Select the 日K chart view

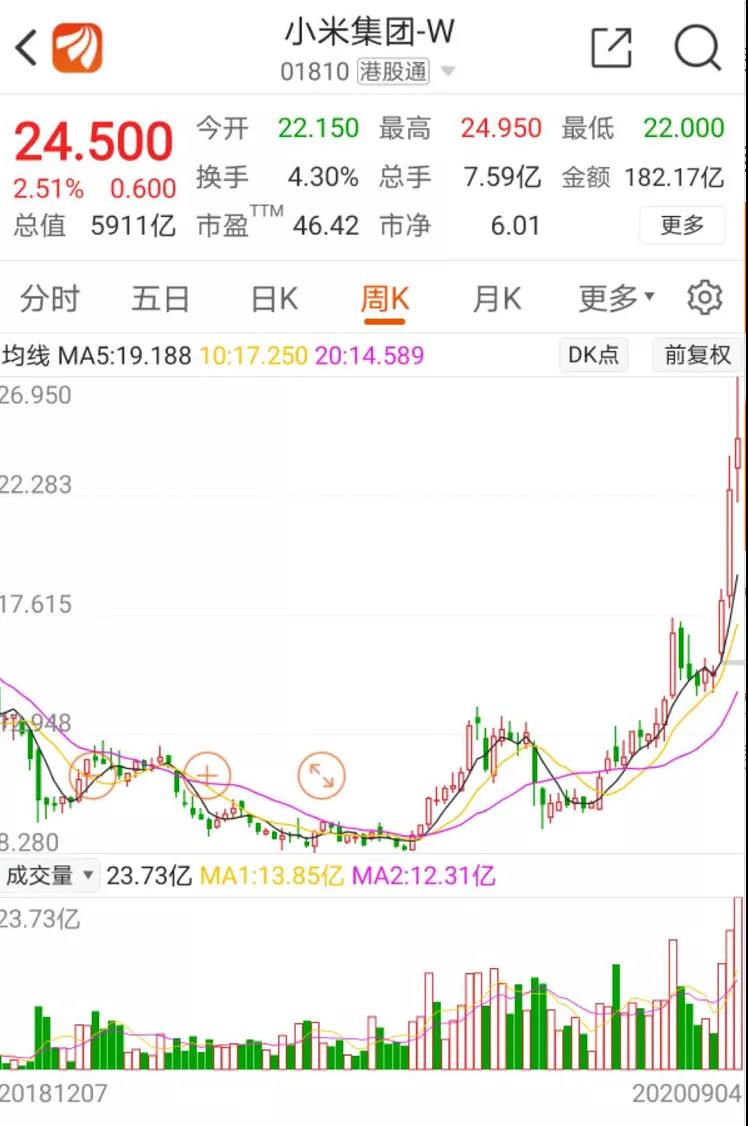pyautogui.click(x=272, y=297)
